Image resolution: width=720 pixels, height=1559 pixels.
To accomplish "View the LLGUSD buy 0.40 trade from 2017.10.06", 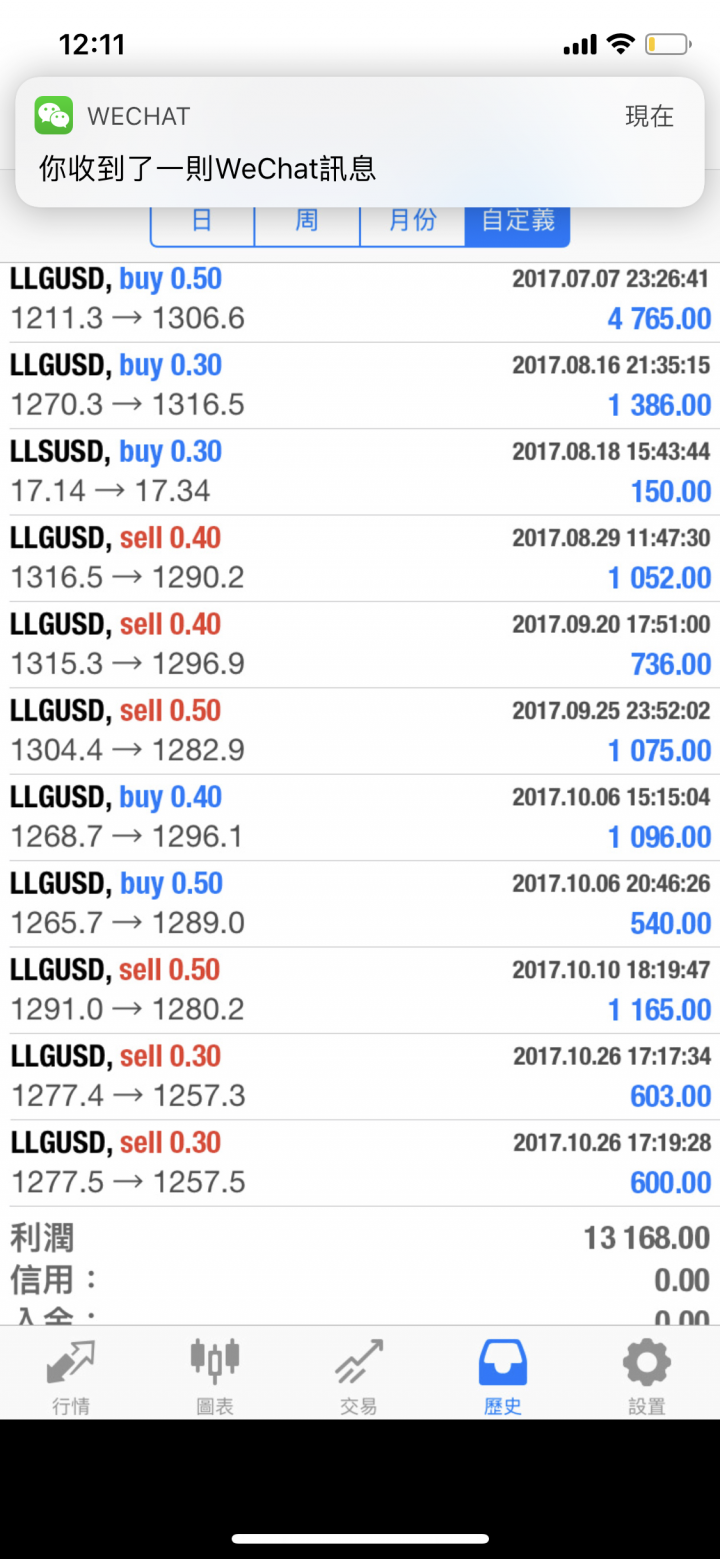I will [360, 817].
